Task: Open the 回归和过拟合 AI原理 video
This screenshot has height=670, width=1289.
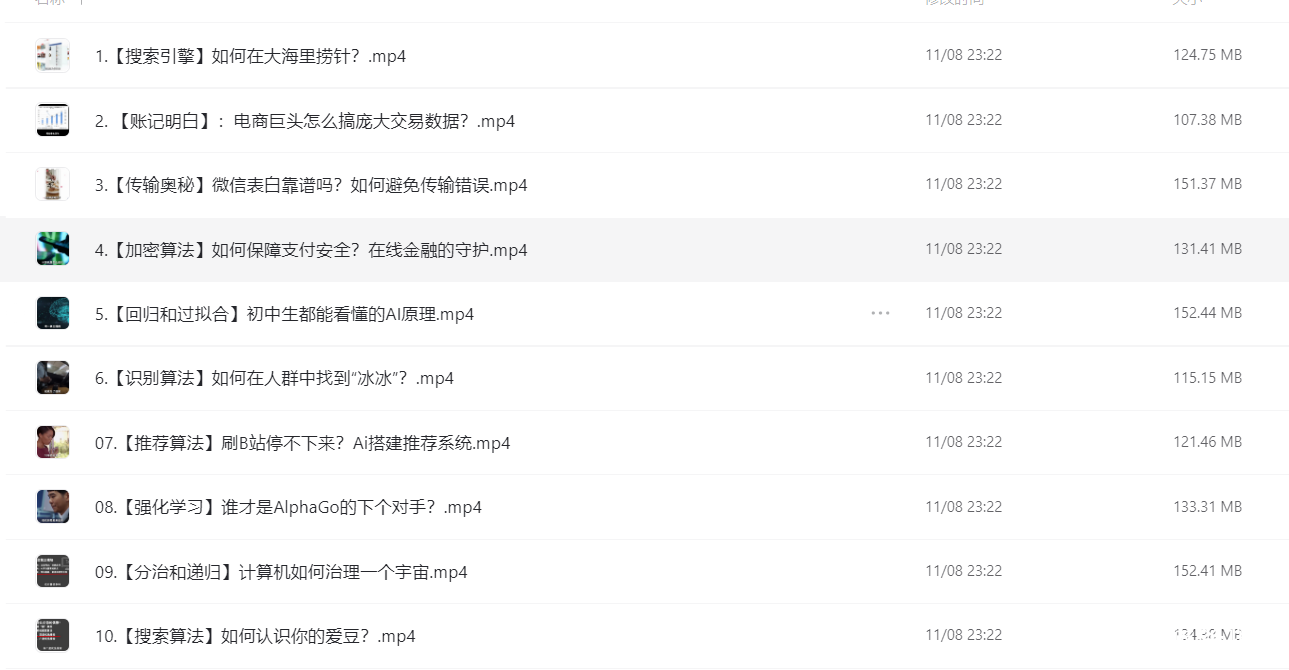Action: [x=284, y=314]
